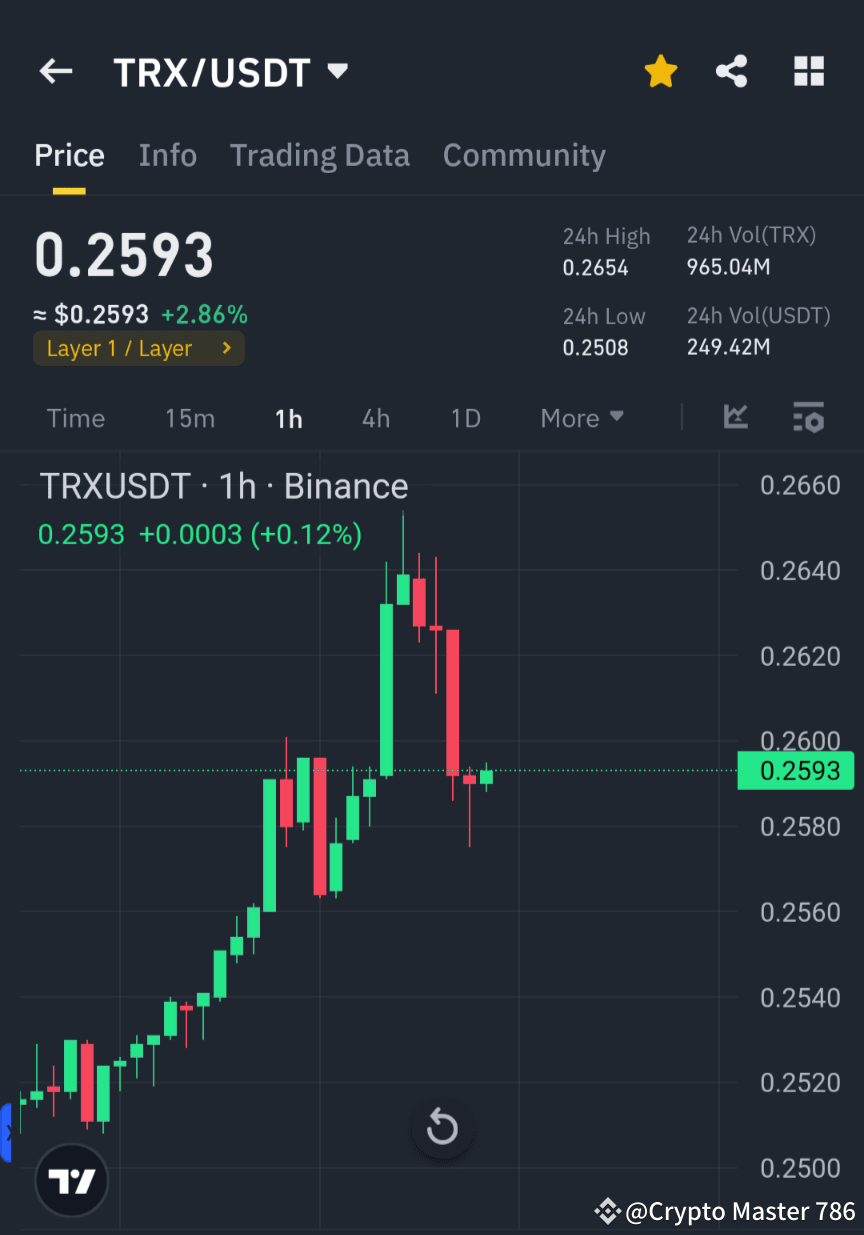Switch to the Trading Data tab

tap(319, 155)
